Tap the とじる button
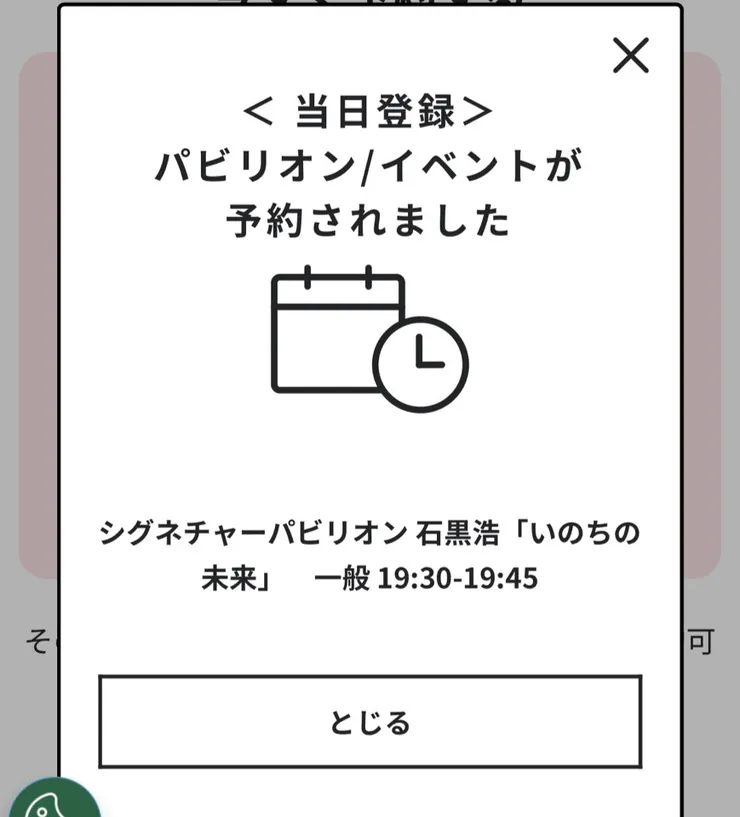 [370, 722]
